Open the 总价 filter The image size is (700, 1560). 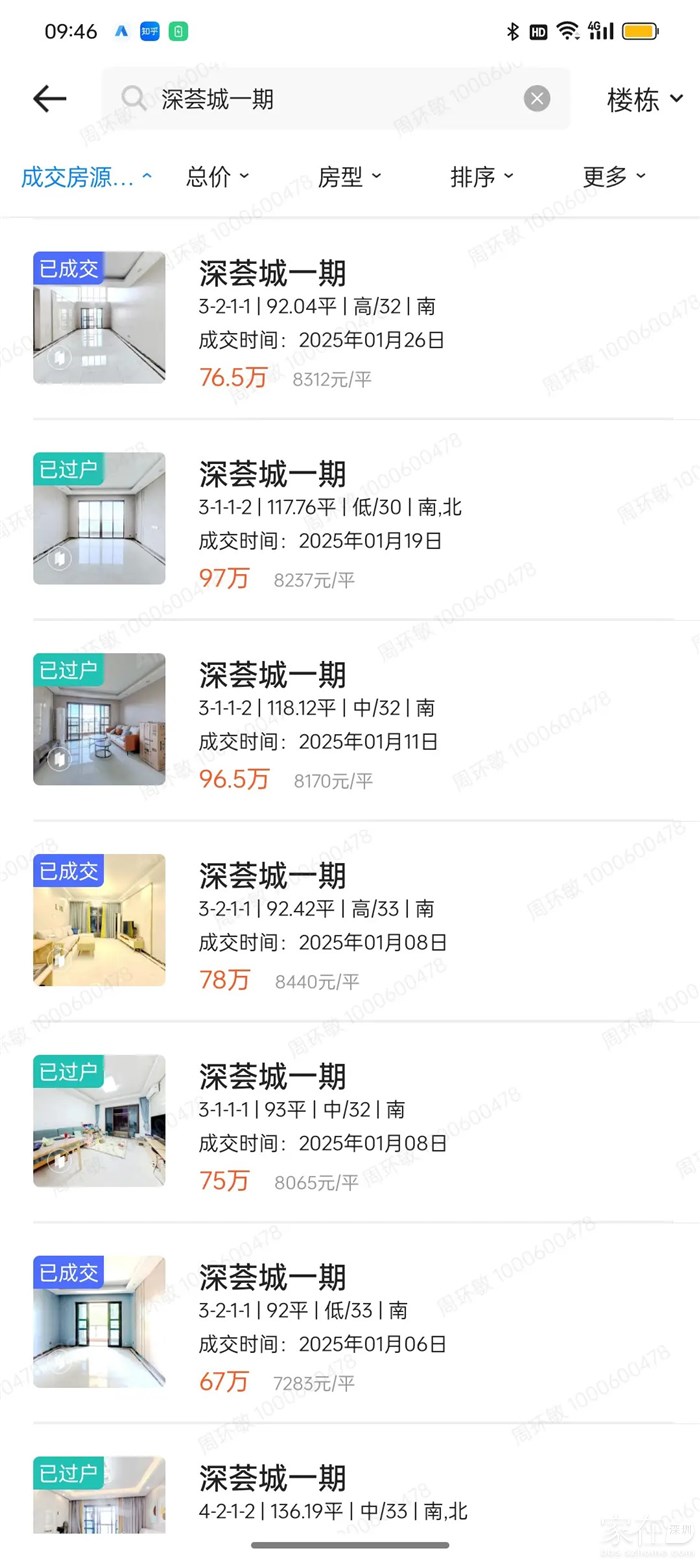coord(217,177)
